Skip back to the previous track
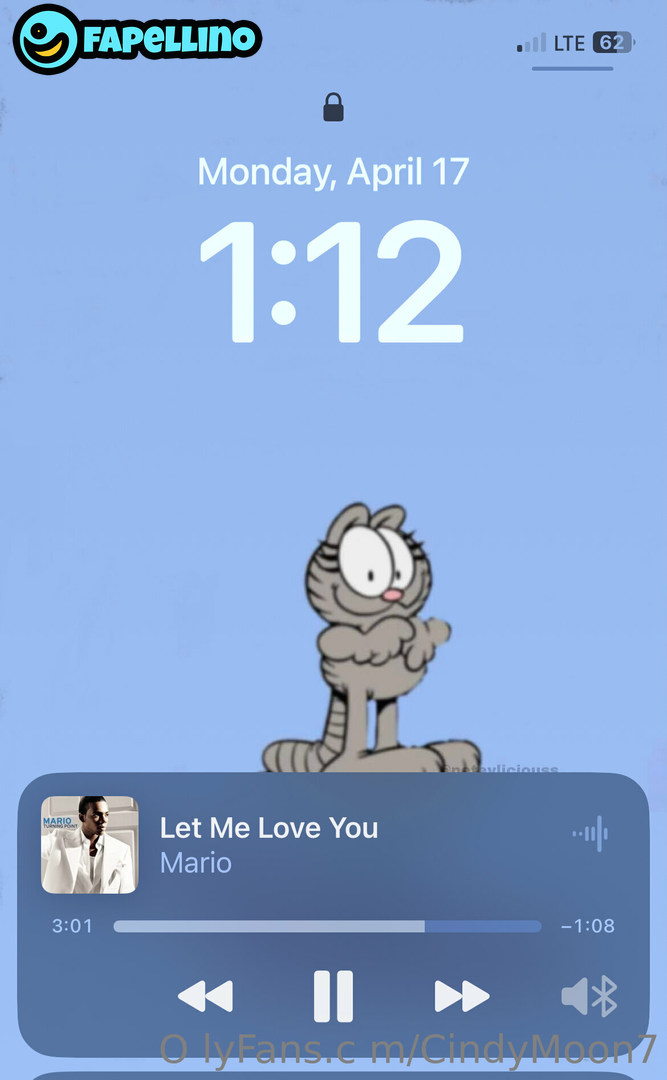The image size is (667, 1080). pyautogui.click(x=205, y=996)
